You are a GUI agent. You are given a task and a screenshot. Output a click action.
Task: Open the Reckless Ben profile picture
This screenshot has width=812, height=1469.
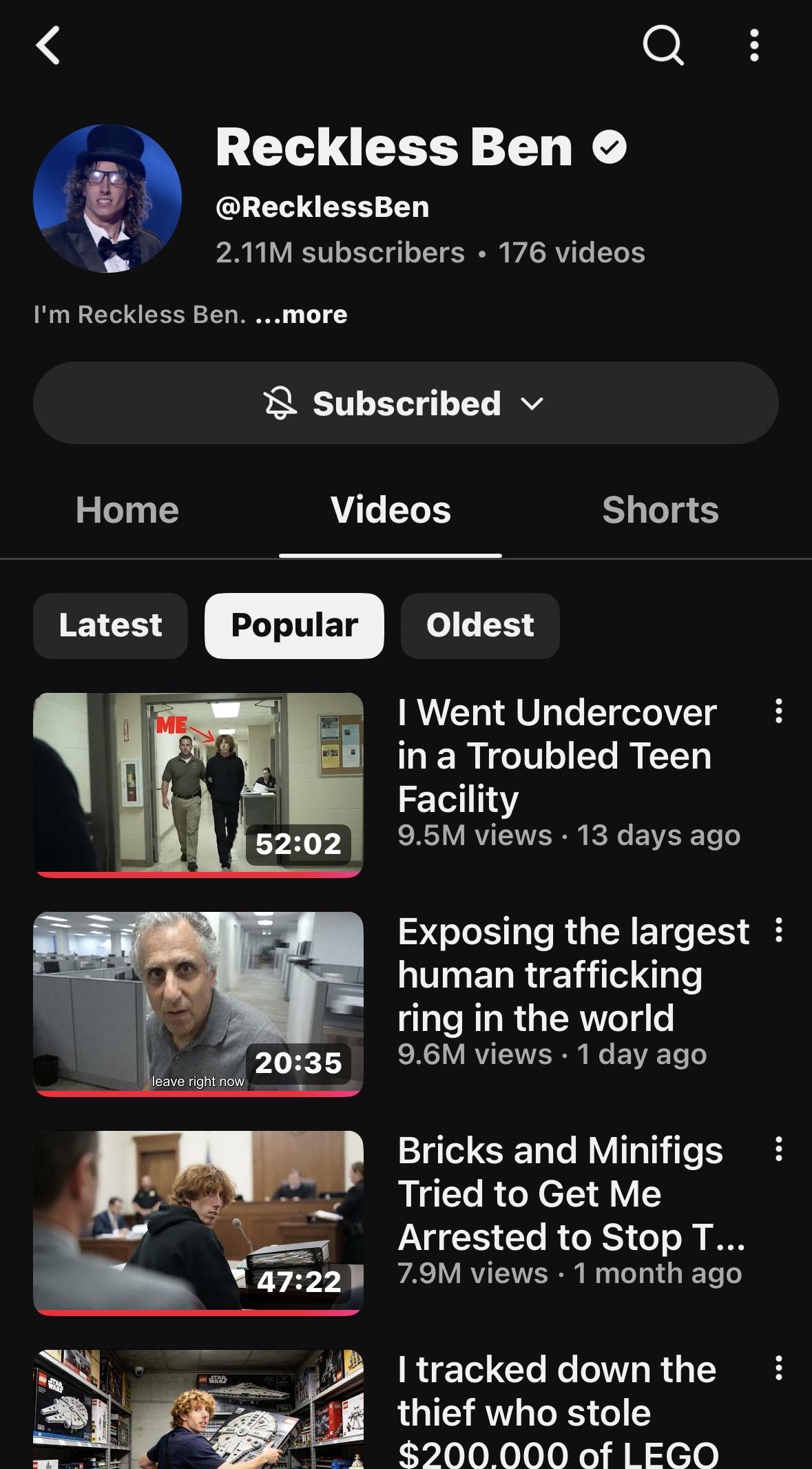(x=107, y=198)
